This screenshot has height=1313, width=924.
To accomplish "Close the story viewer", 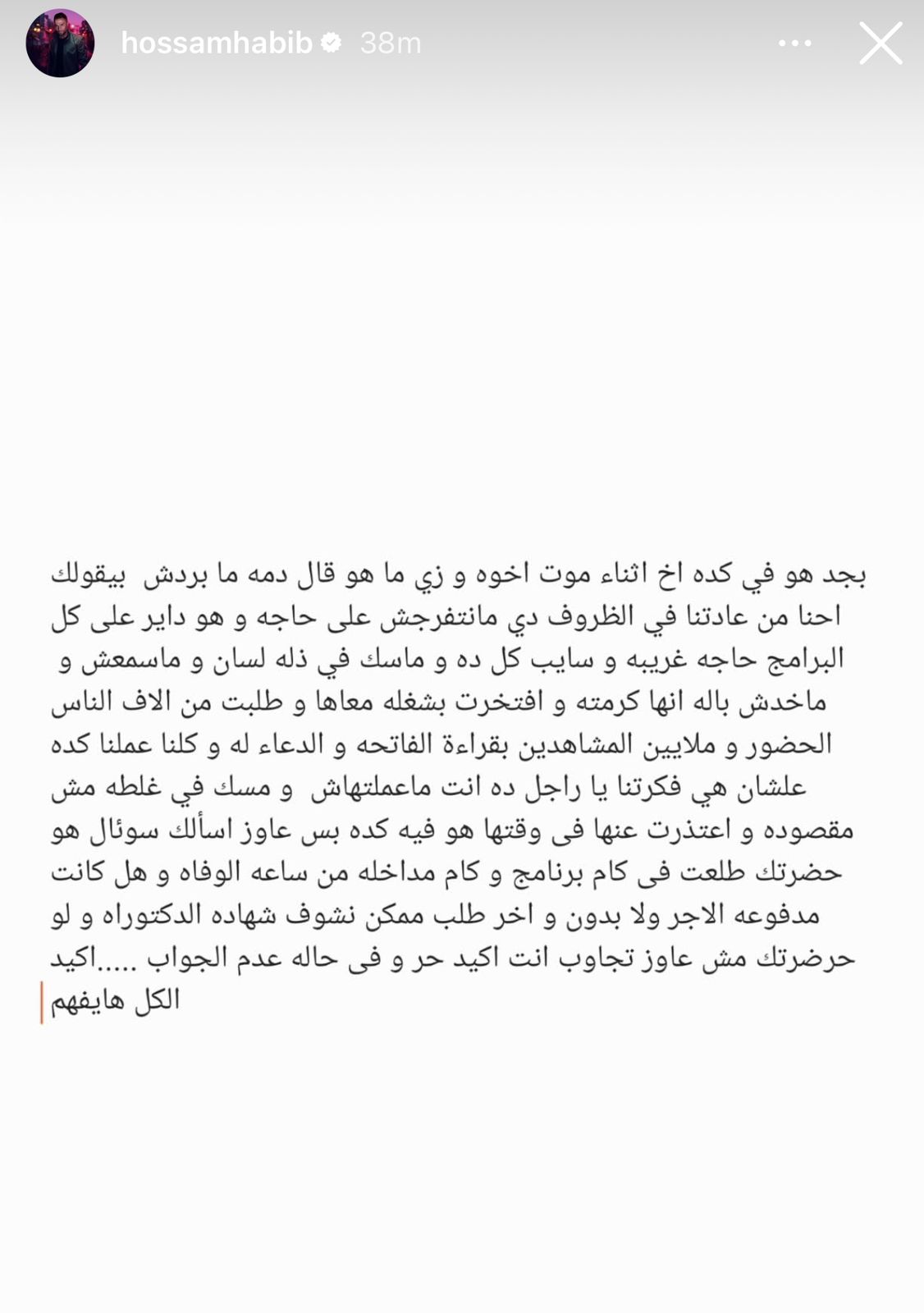I will (x=881, y=43).
